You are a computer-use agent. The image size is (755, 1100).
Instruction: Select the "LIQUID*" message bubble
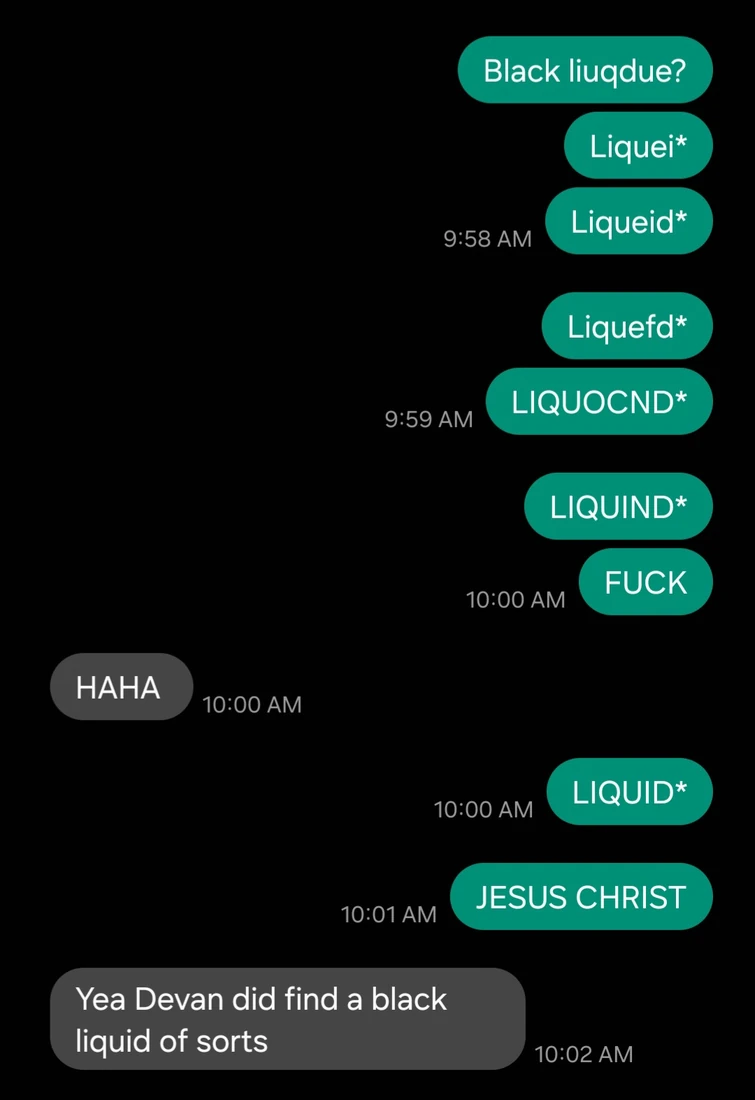tap(629, 792)
